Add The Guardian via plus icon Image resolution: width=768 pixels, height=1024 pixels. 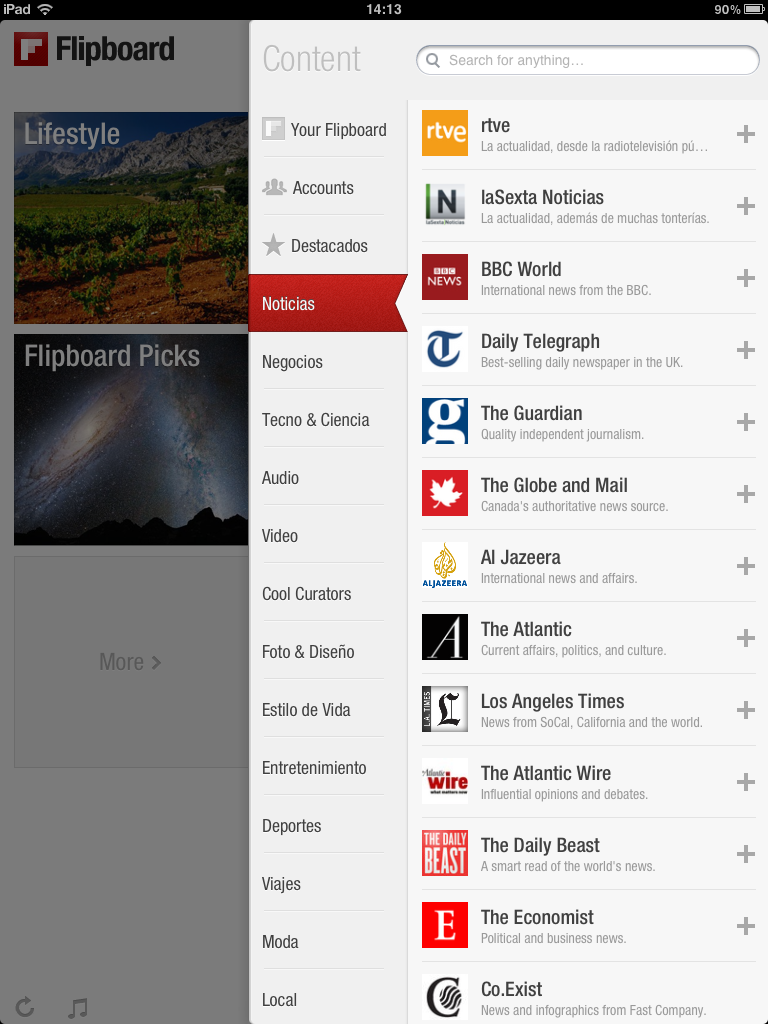click(745, 422)
